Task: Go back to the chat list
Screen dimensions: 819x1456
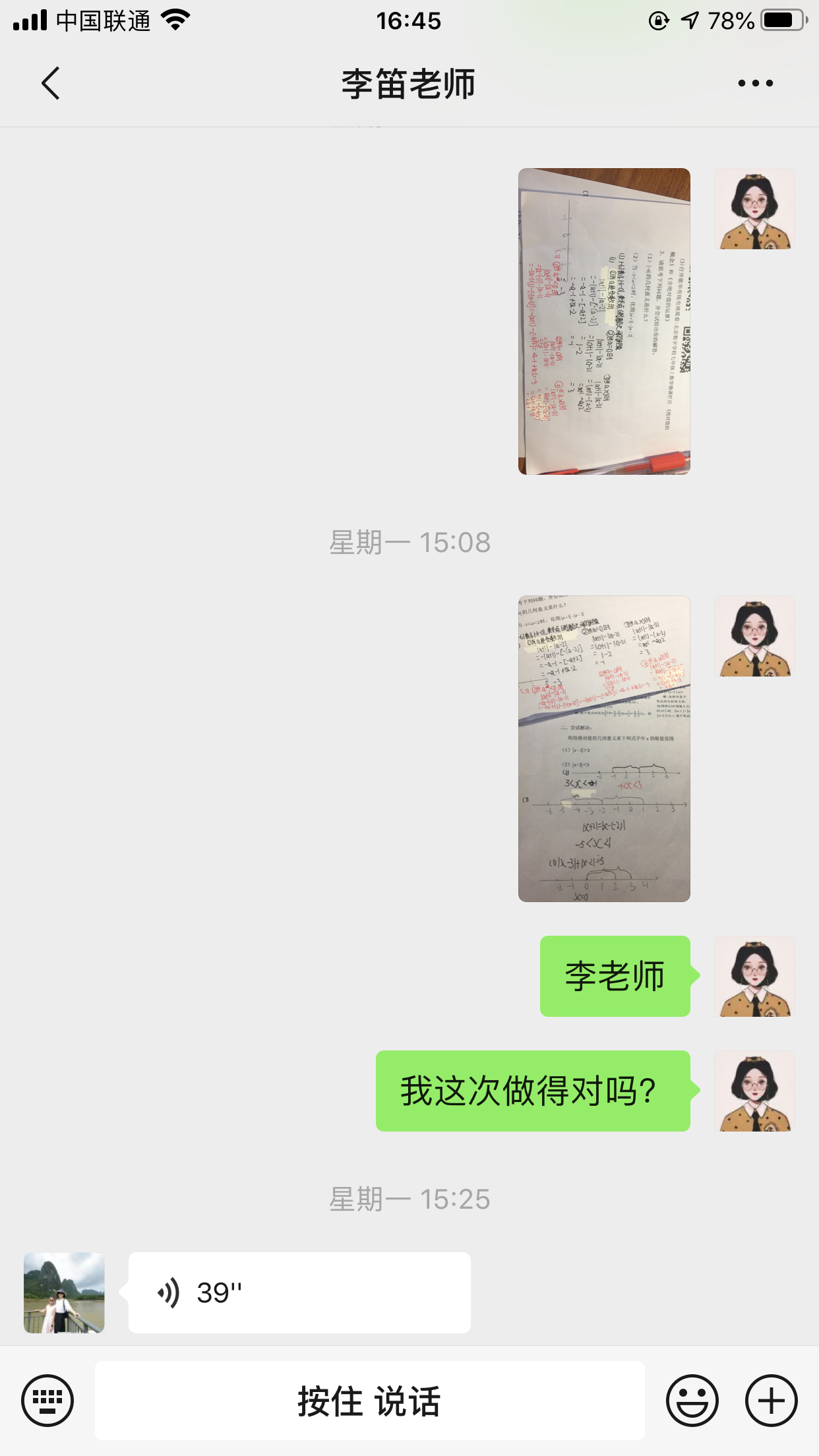Action: (x=50, y=83)
